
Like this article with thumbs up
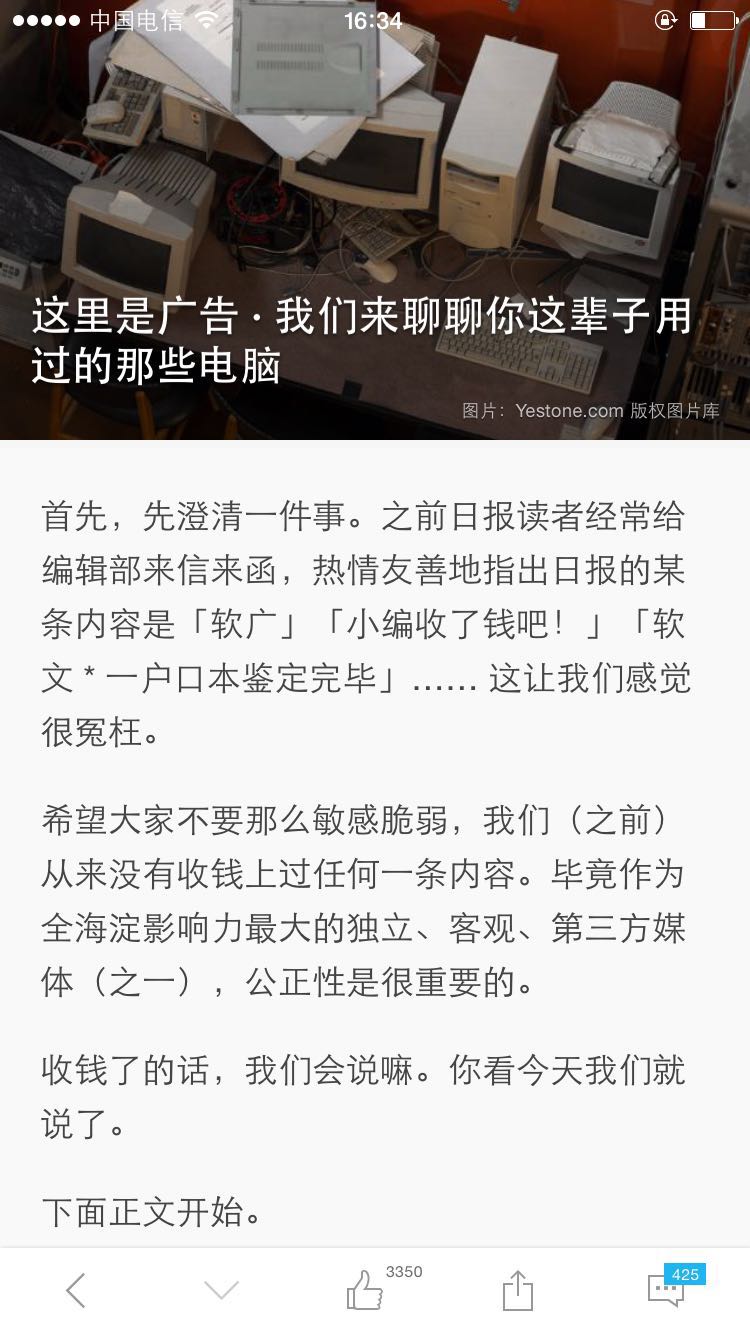pos(365,1291)
